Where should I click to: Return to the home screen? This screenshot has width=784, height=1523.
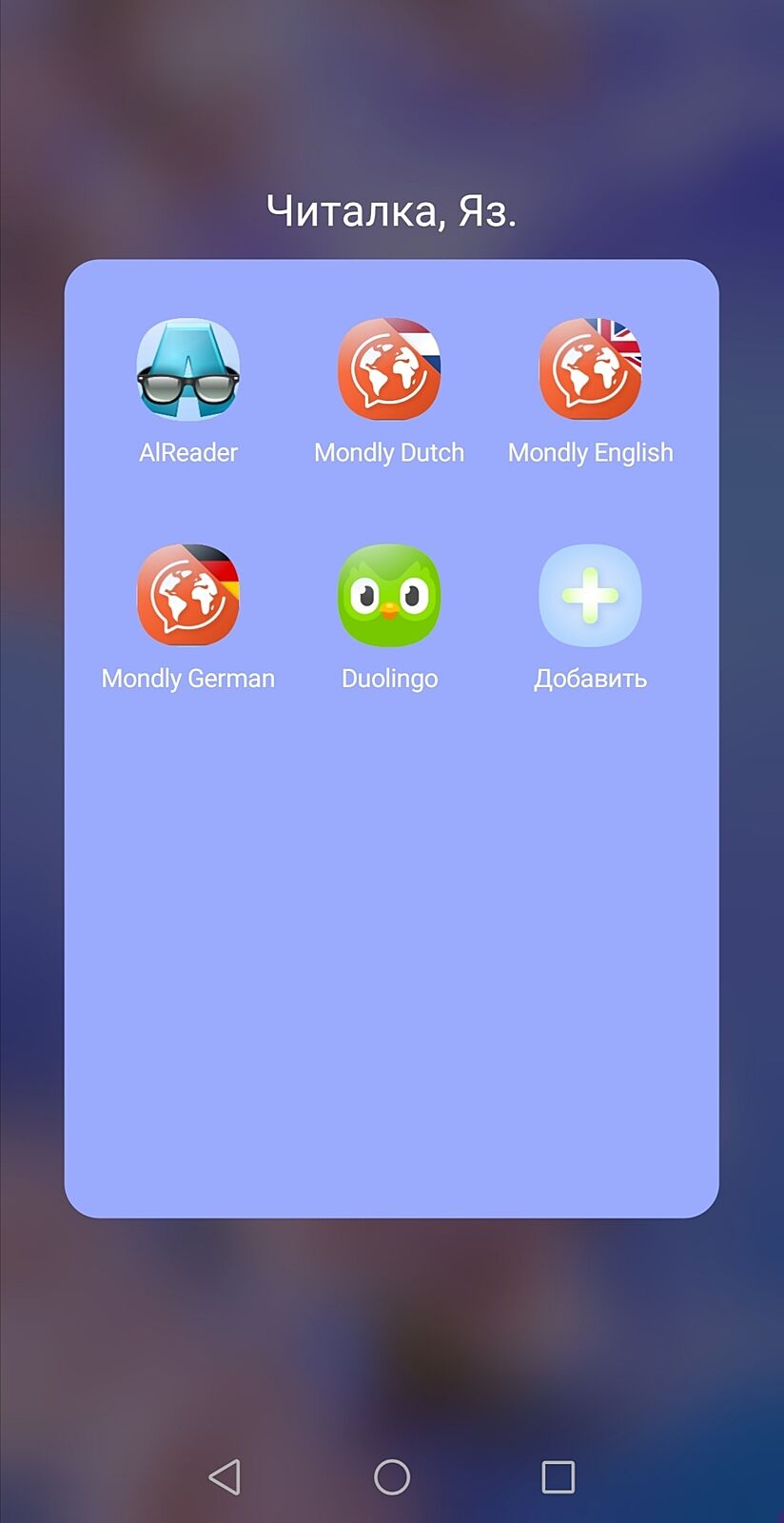tap(392, 1477)
